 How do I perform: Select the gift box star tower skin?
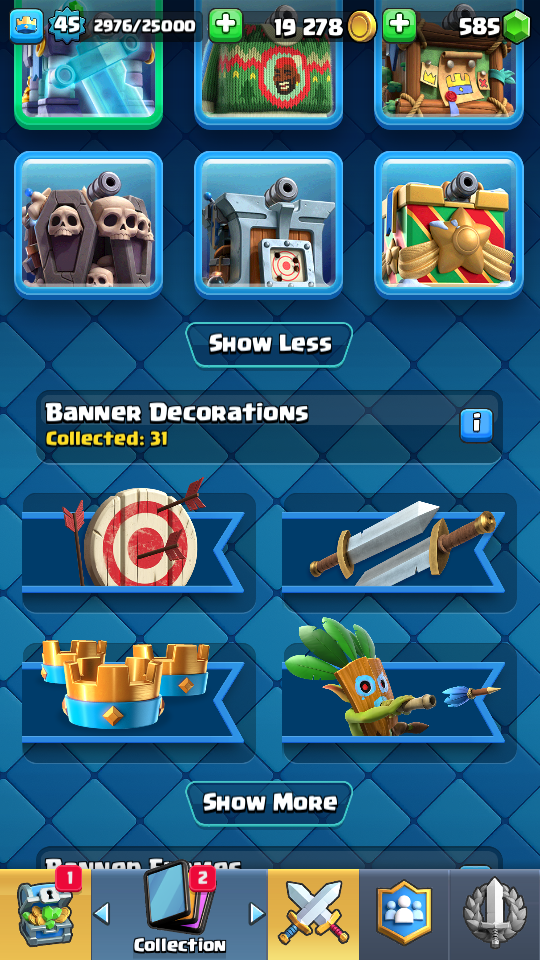449,225
